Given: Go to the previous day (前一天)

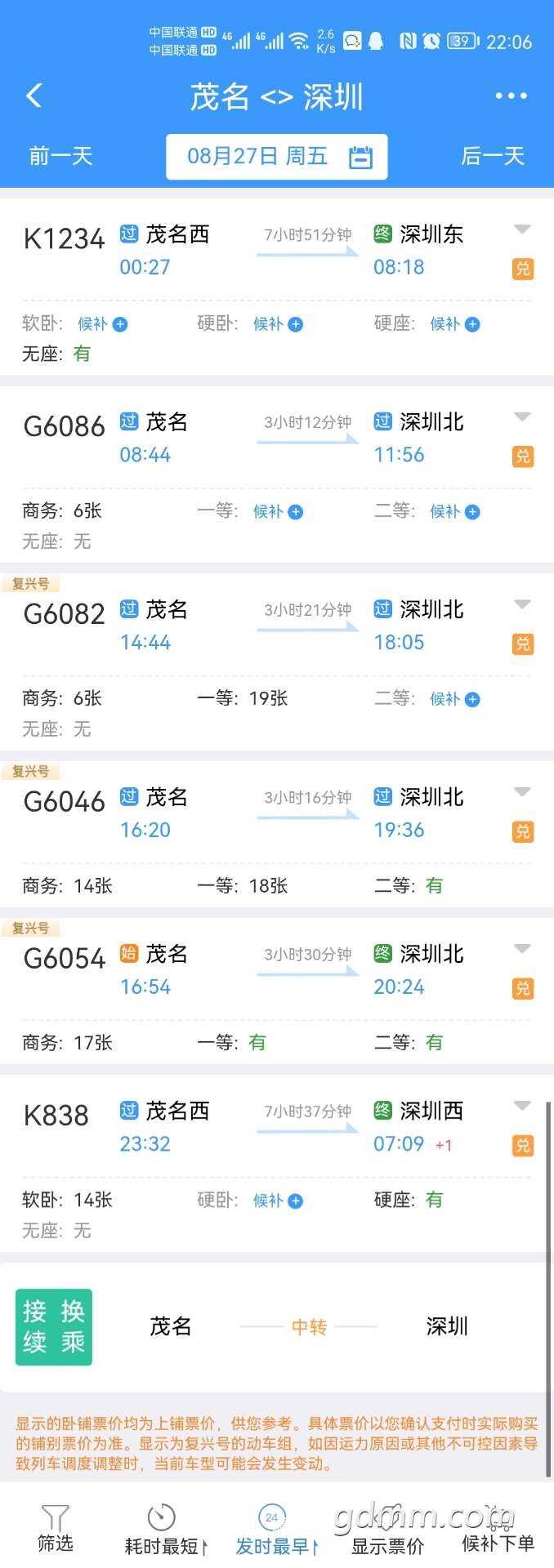Looking at the screenshot, I should 60,156.
